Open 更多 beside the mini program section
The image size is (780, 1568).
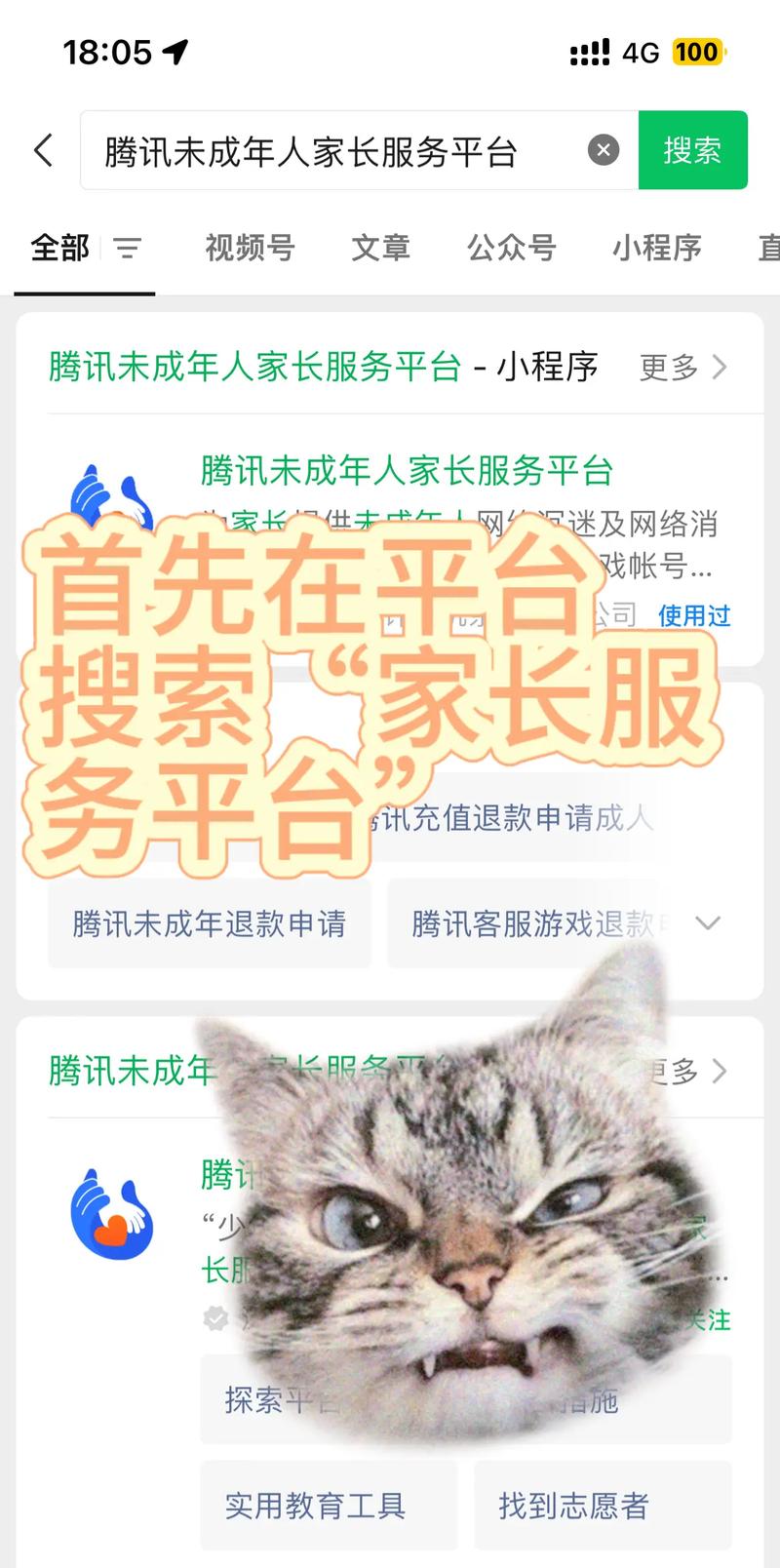click(668, 368)
